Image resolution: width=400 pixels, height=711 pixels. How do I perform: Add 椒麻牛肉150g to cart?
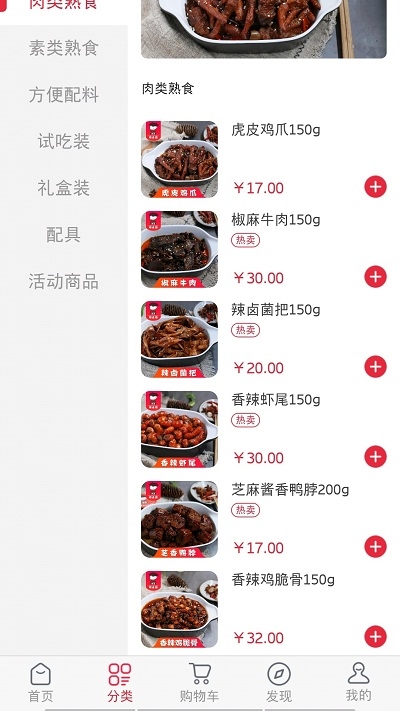(x=375, y=277)
